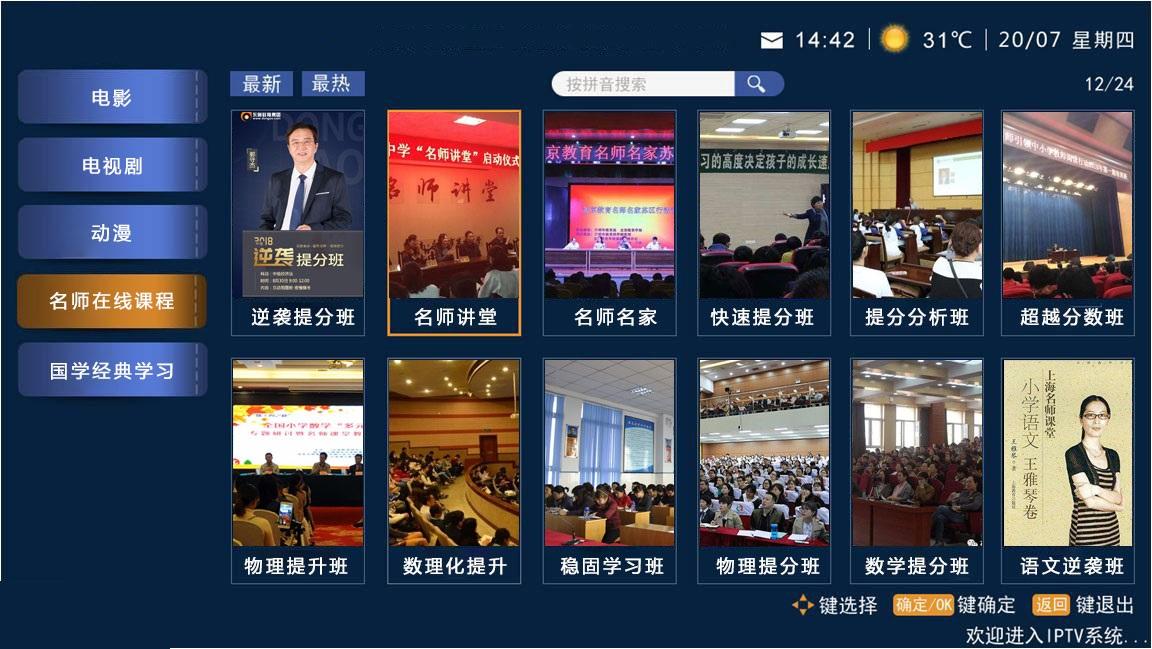This screenshot has height=649, width=1152.
Task: Select the 动漫 category
Action: (x=111, y=233)
